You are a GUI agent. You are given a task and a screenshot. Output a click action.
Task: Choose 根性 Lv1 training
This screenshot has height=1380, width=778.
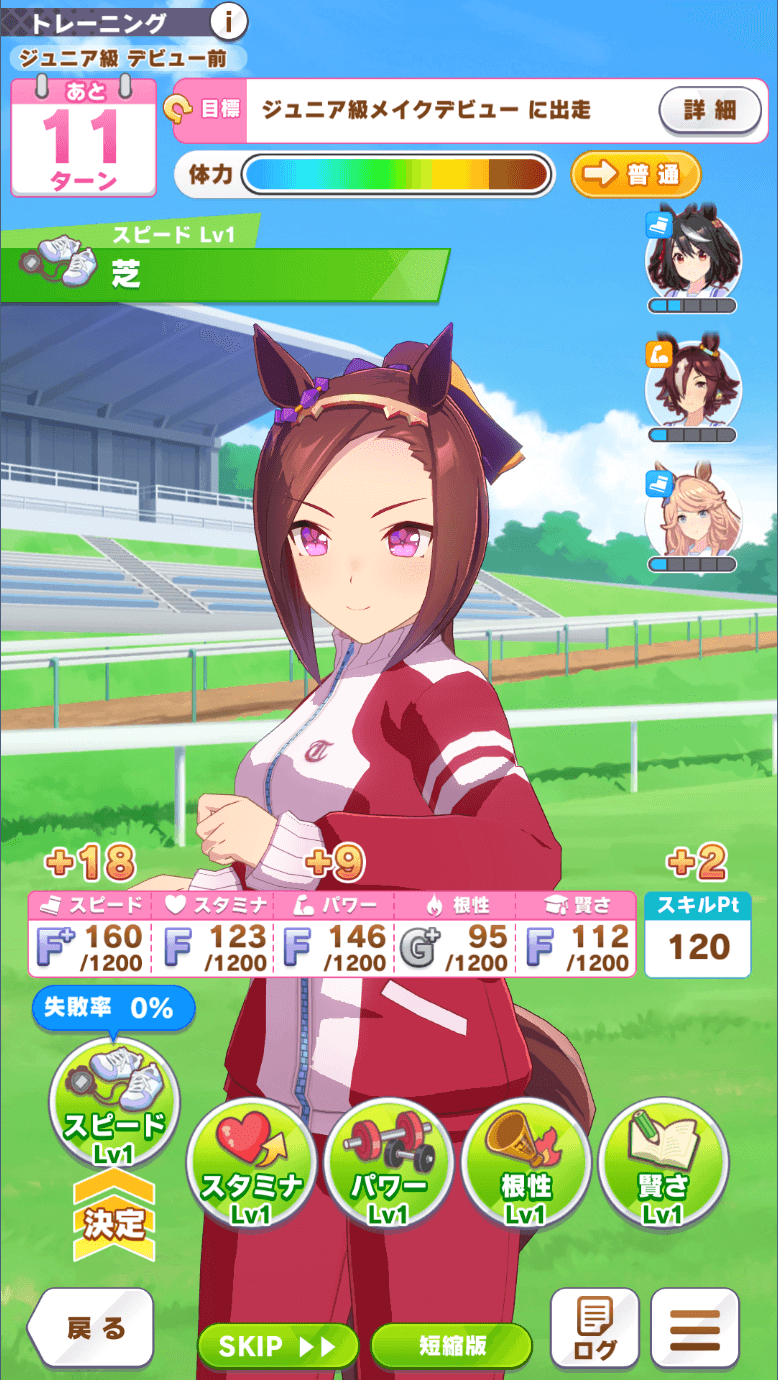526,1162
